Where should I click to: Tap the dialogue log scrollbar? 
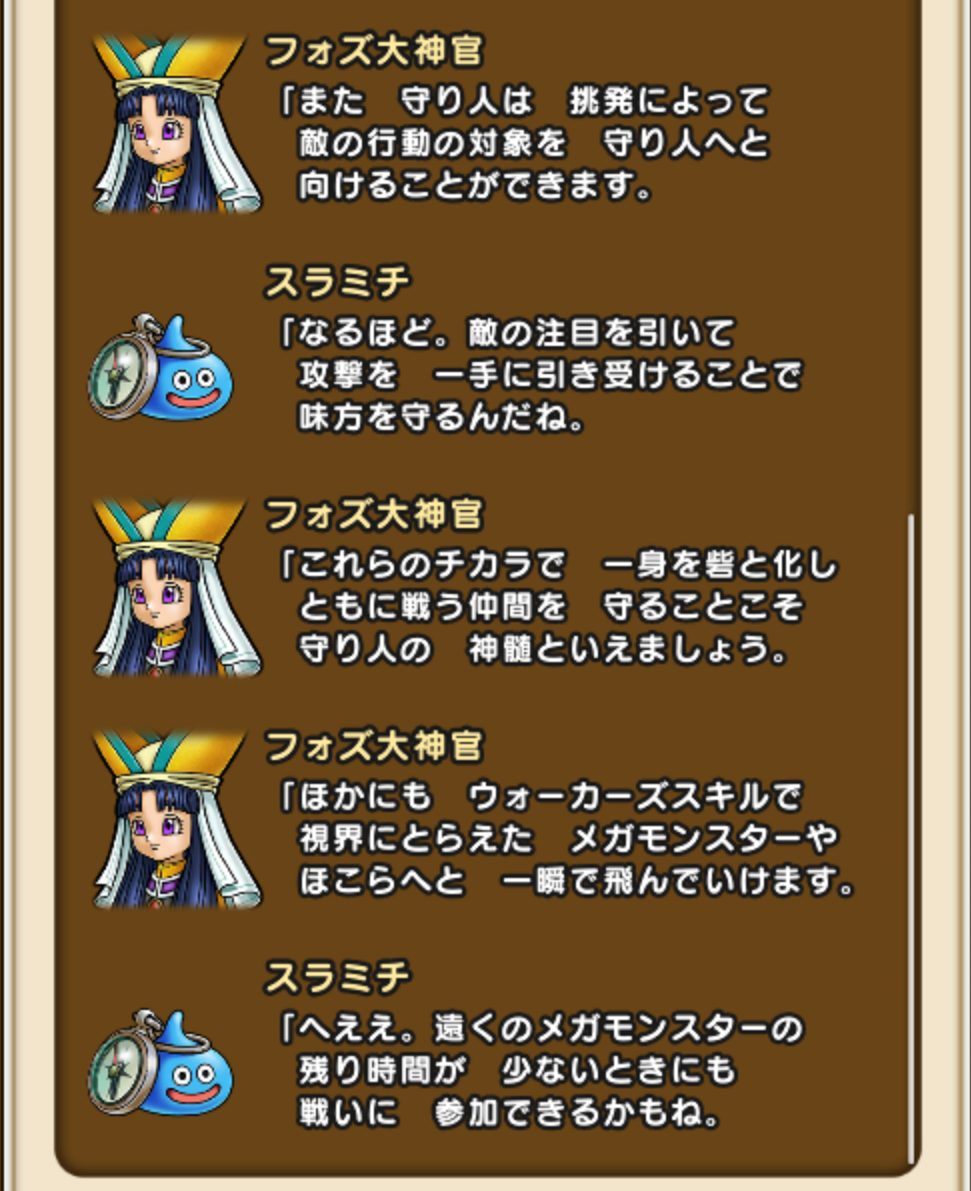(910, 830)
